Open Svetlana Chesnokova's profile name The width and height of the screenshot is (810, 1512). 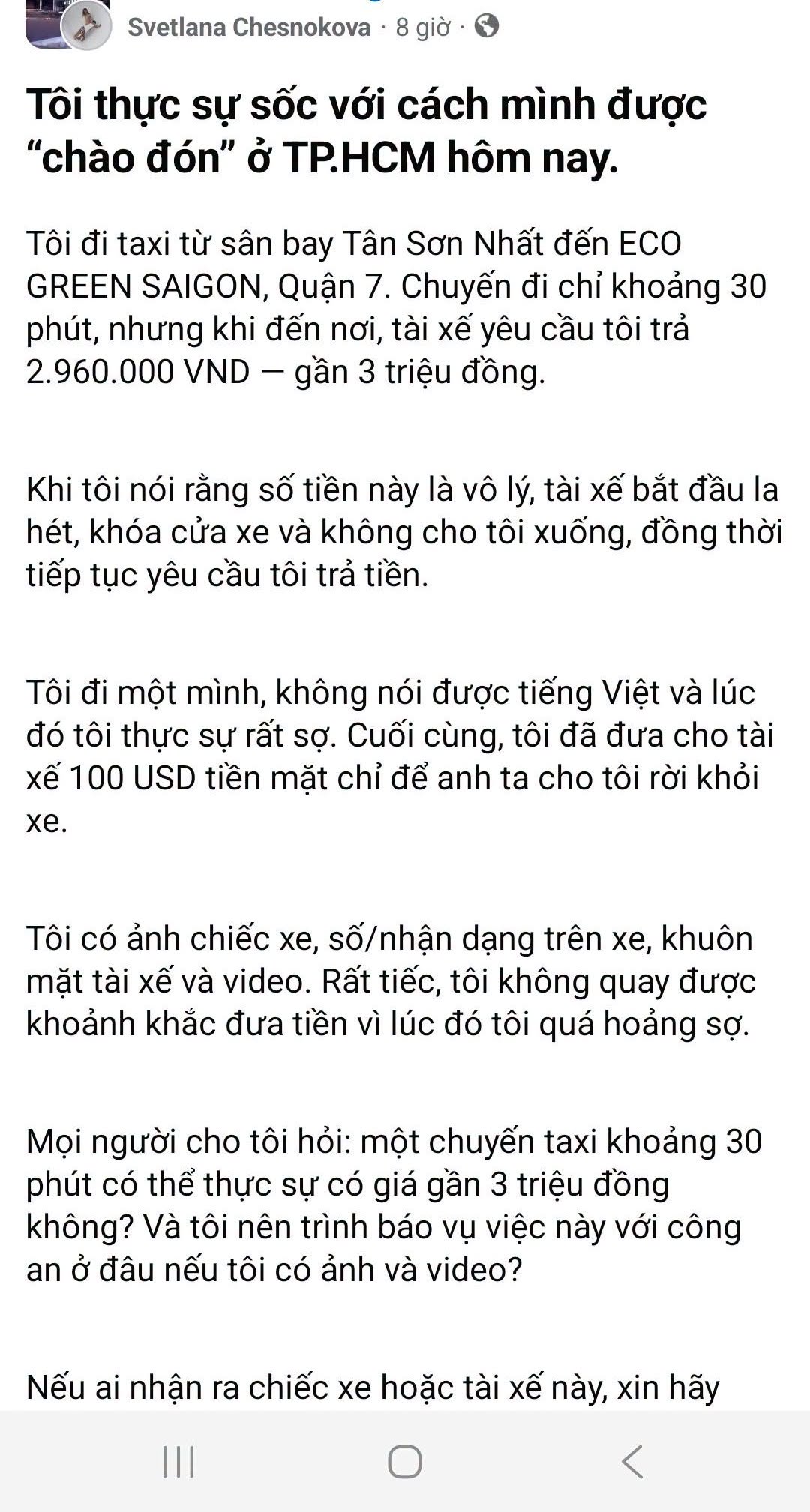coord(249,27)
